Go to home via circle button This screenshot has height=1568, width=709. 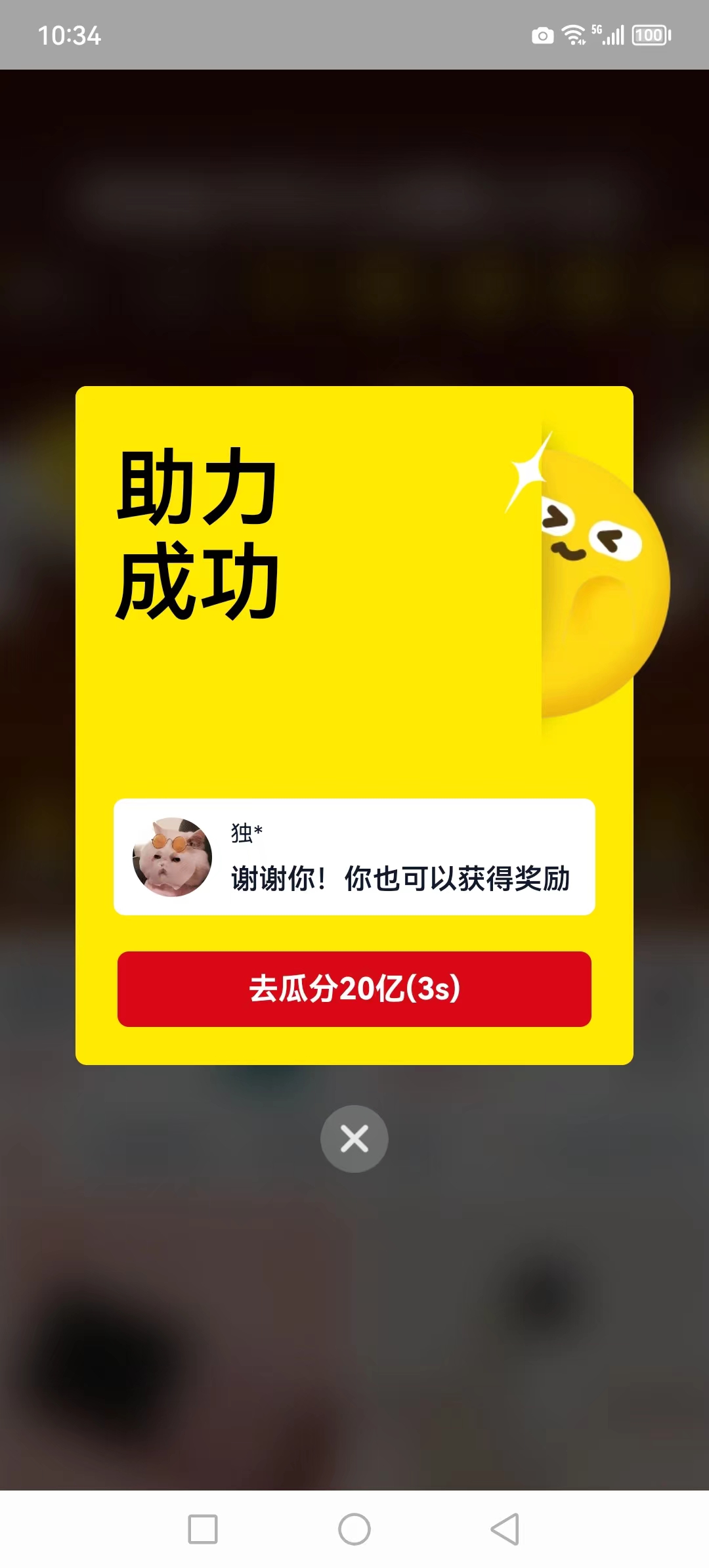(x=354, y=1529)
